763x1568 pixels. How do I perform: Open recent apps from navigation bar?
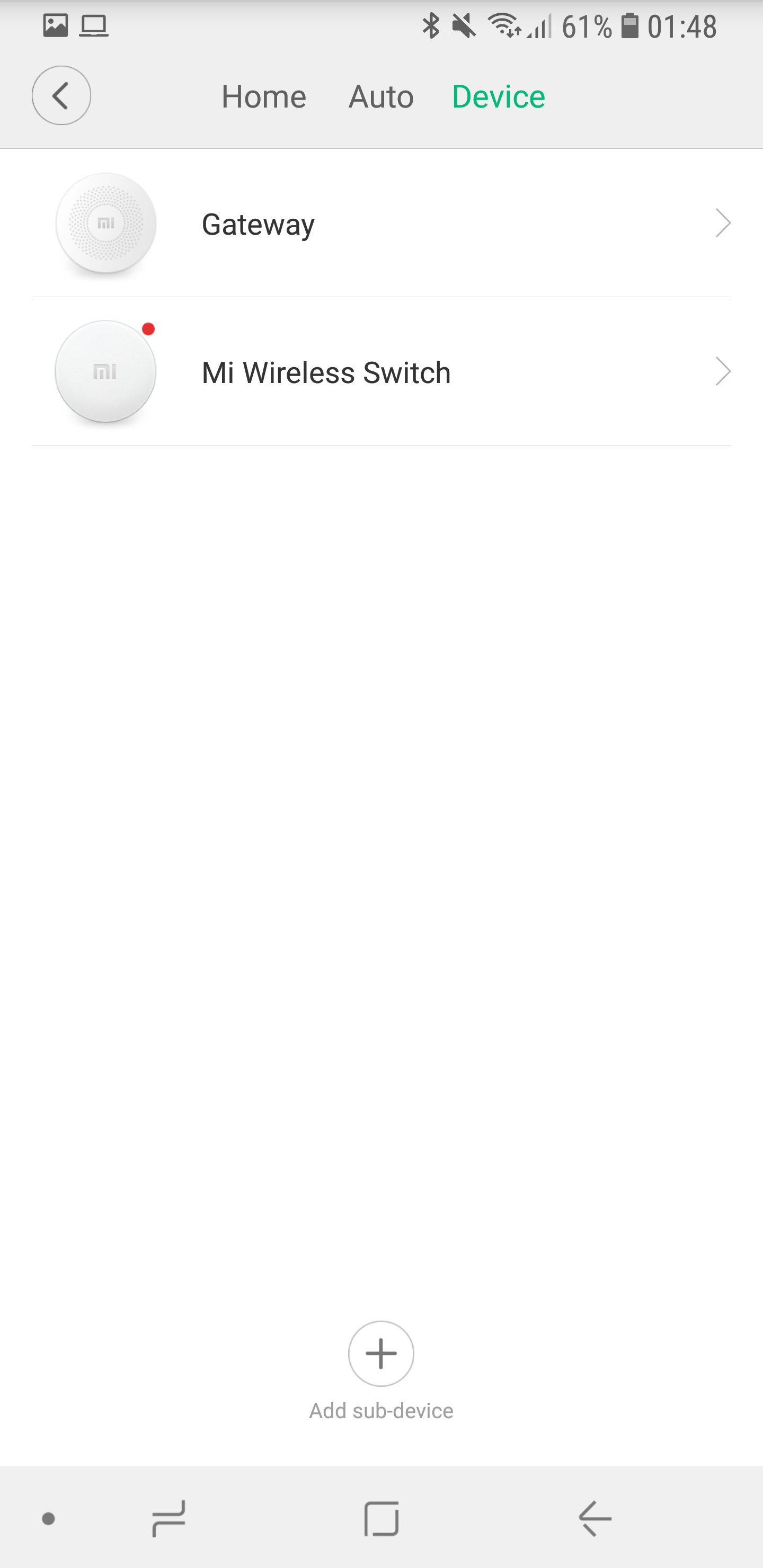[x=168, y=1519]
